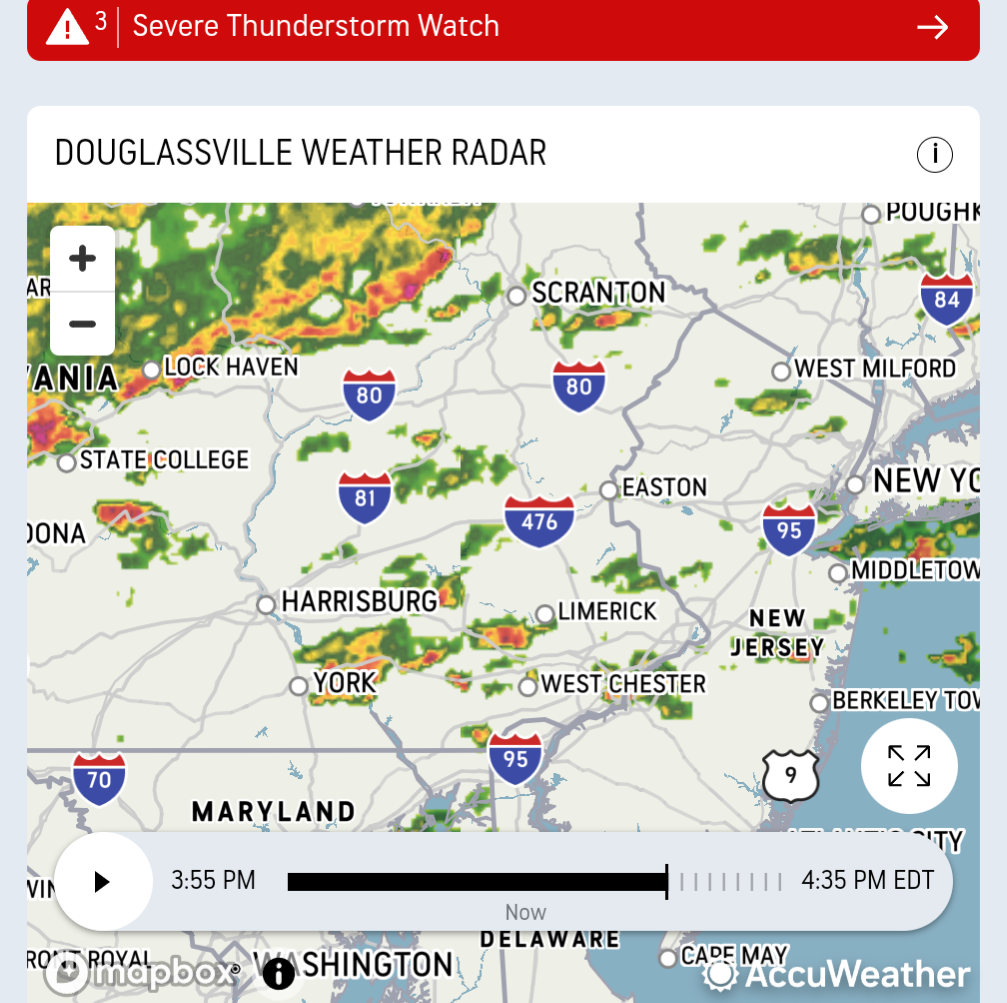The image size is (1007, 1003).
Task: Open the map attribution info icon
Action: (x=278, y=973)
